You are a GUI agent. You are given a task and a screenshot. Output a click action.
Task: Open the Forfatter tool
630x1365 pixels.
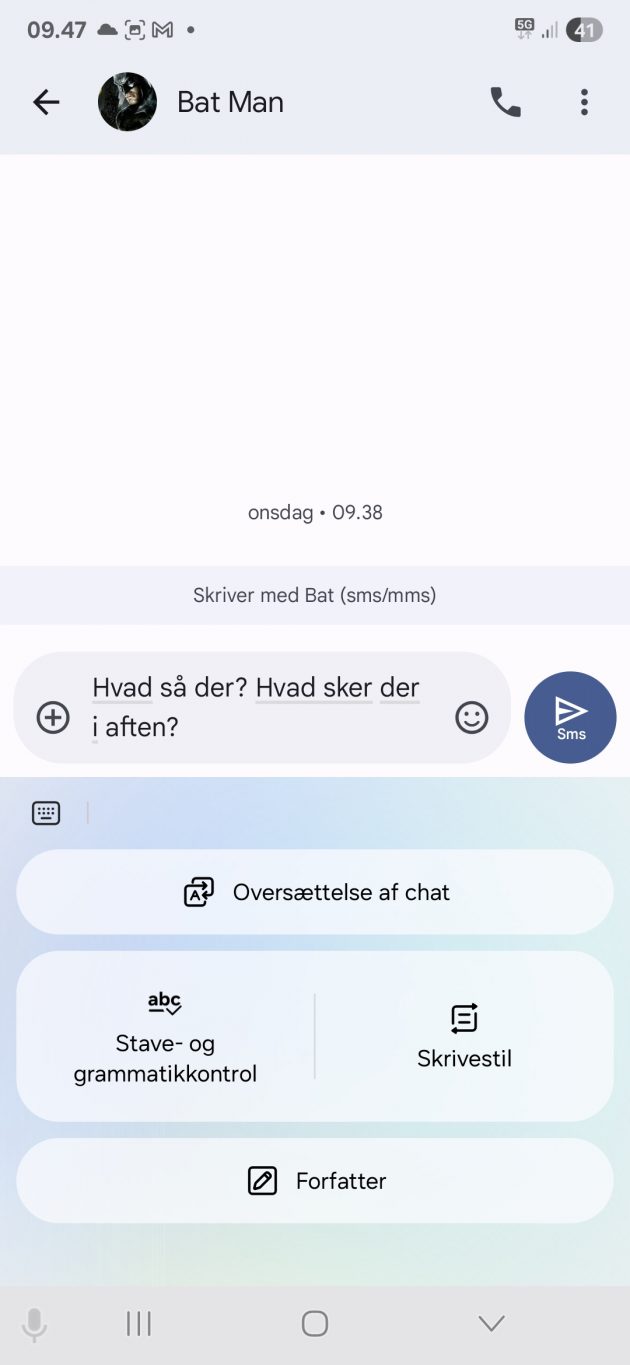click(315, 1181)
